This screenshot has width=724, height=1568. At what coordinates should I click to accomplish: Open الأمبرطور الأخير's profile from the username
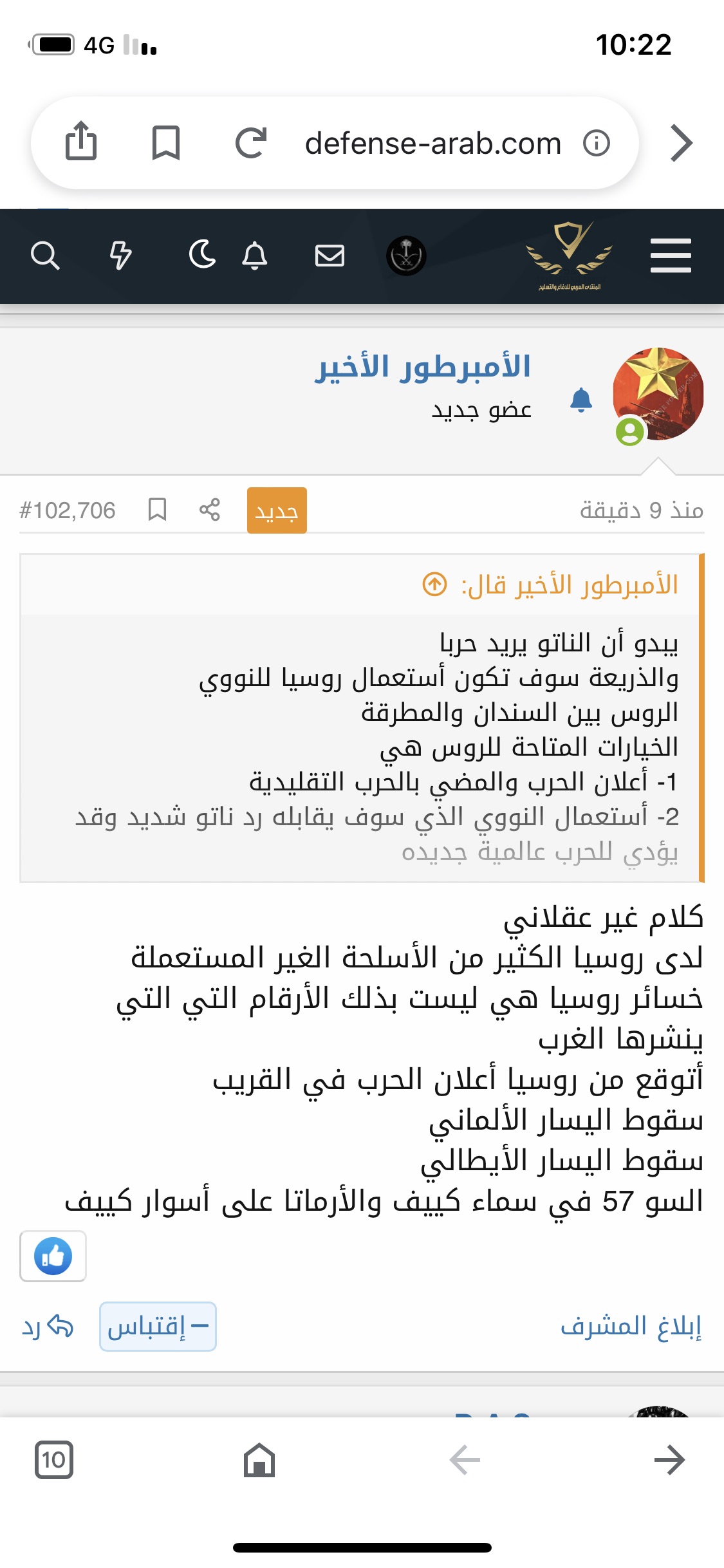(423, 367)
